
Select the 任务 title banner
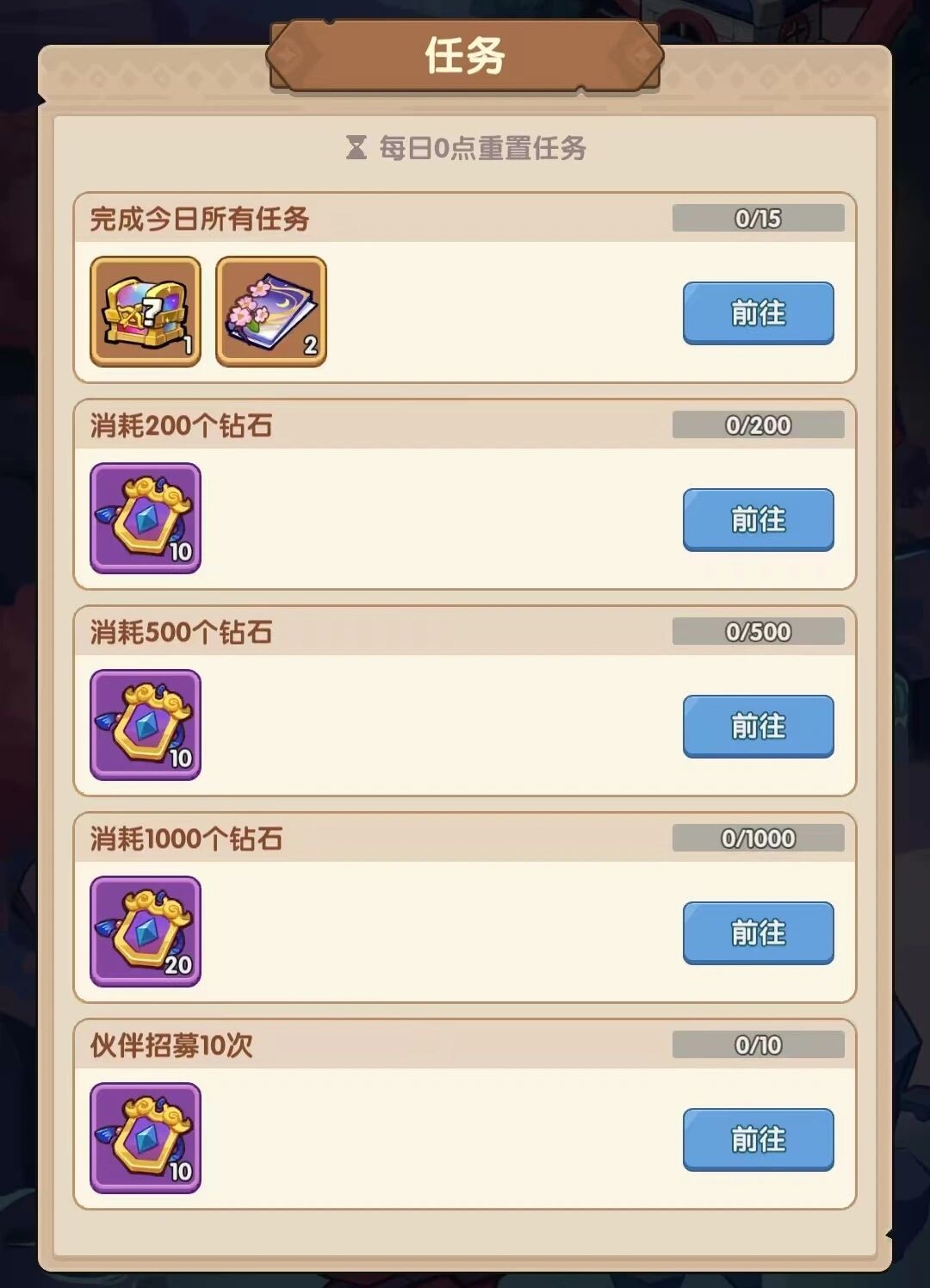tap(465, 56)
